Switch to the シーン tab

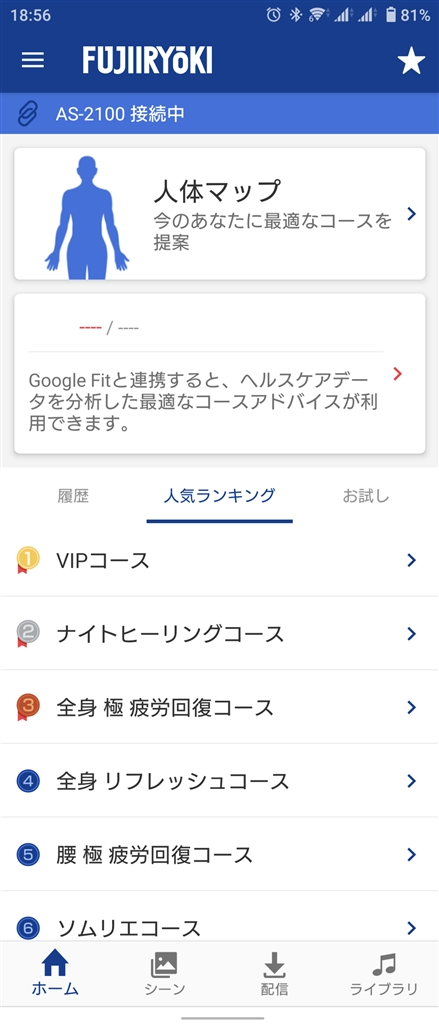pos(165,973)
